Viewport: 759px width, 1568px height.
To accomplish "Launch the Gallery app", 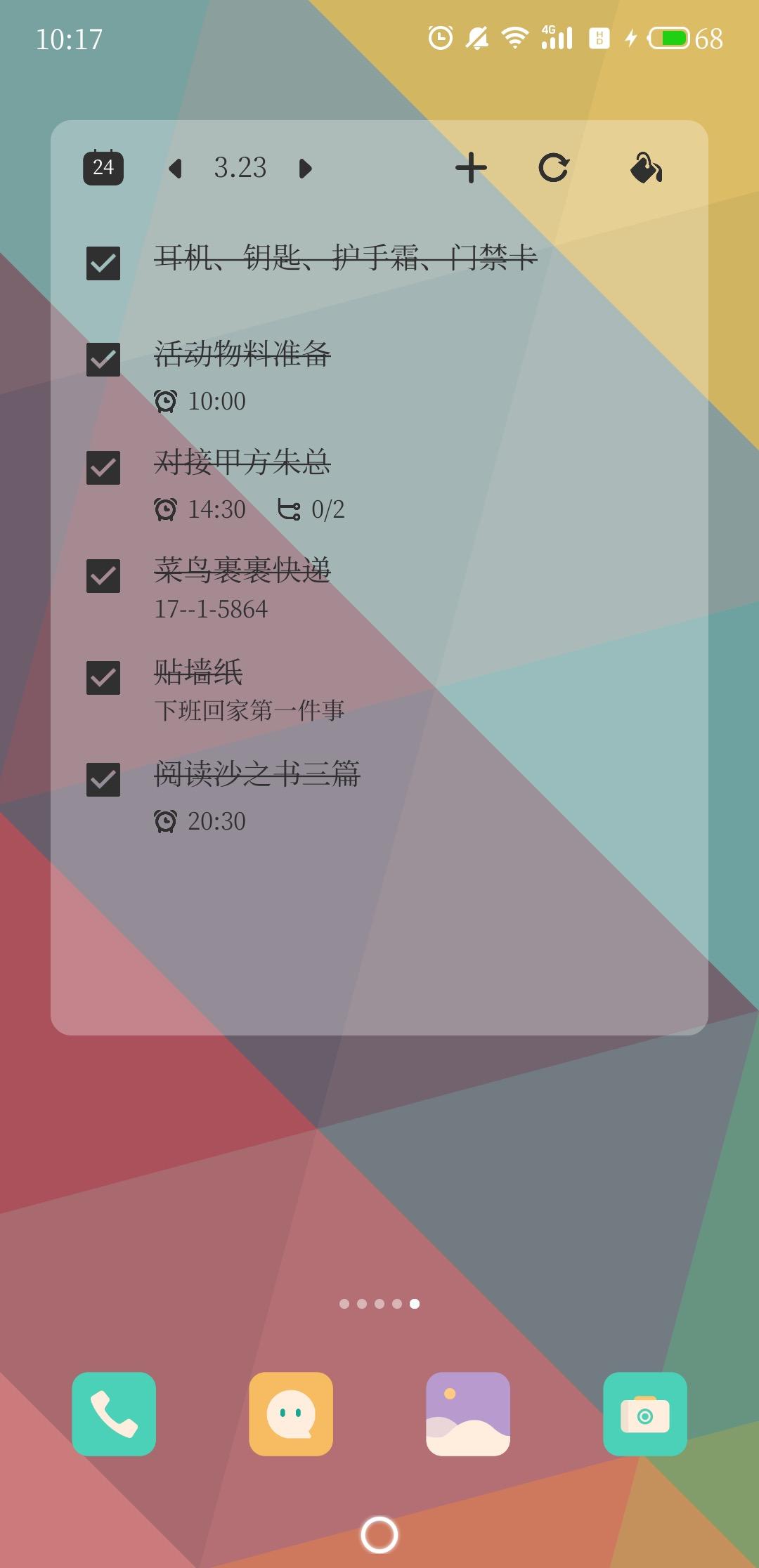I will click(468, 1413).
